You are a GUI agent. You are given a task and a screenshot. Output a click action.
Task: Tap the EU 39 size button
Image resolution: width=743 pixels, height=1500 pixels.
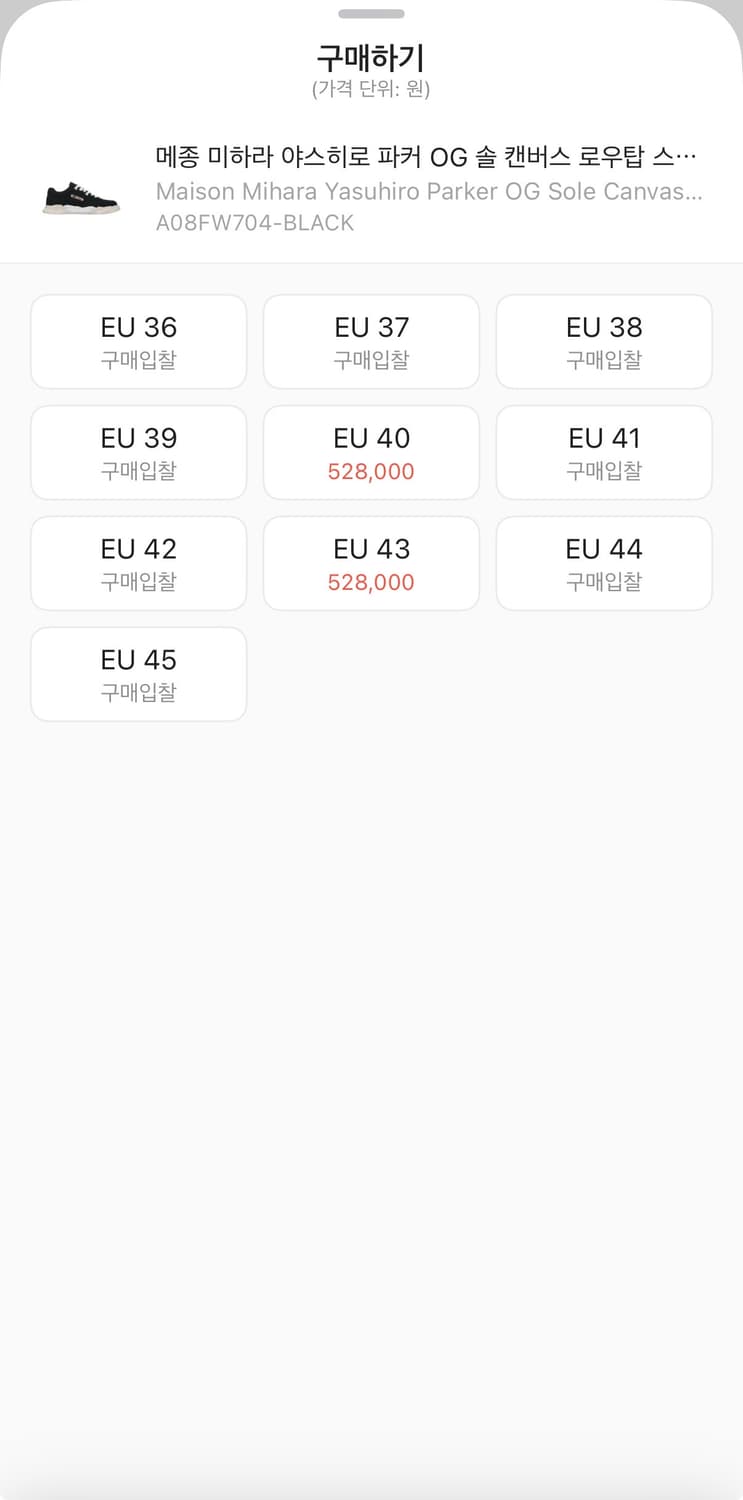(x=139, y=452)
